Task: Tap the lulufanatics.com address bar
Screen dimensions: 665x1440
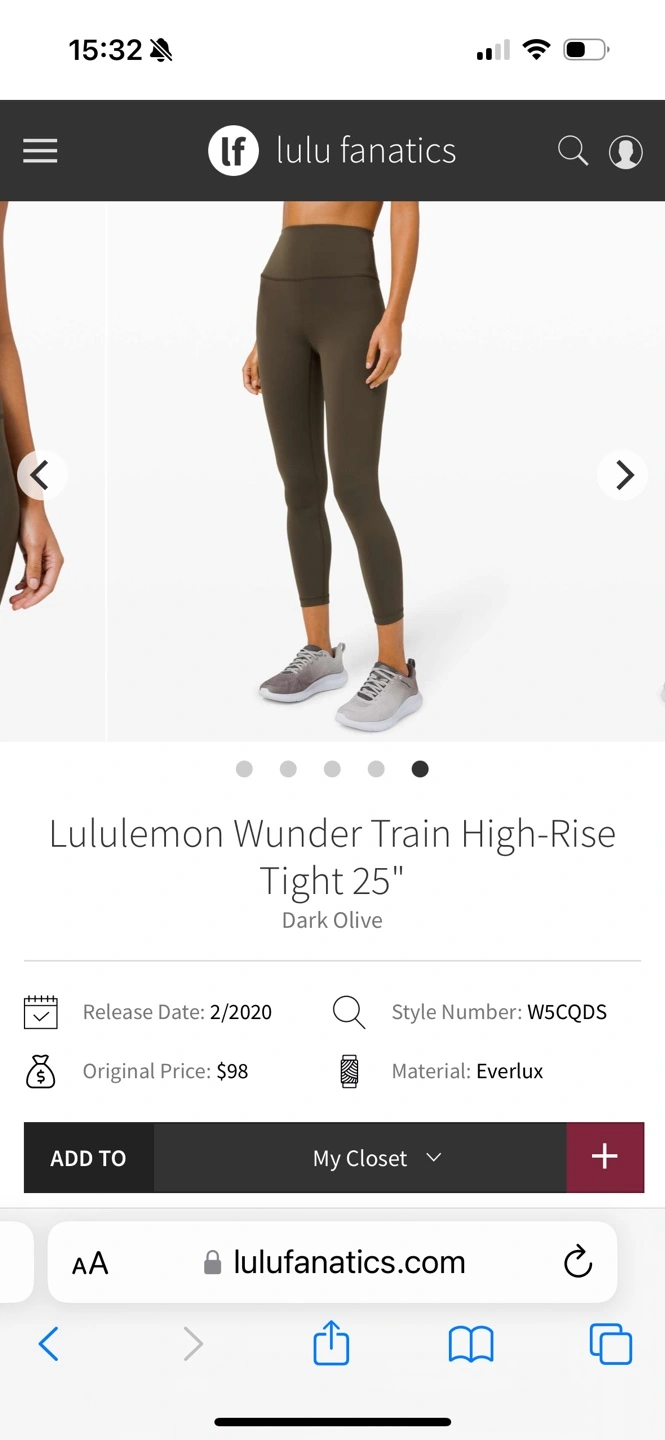Action: click(334, 1262)
